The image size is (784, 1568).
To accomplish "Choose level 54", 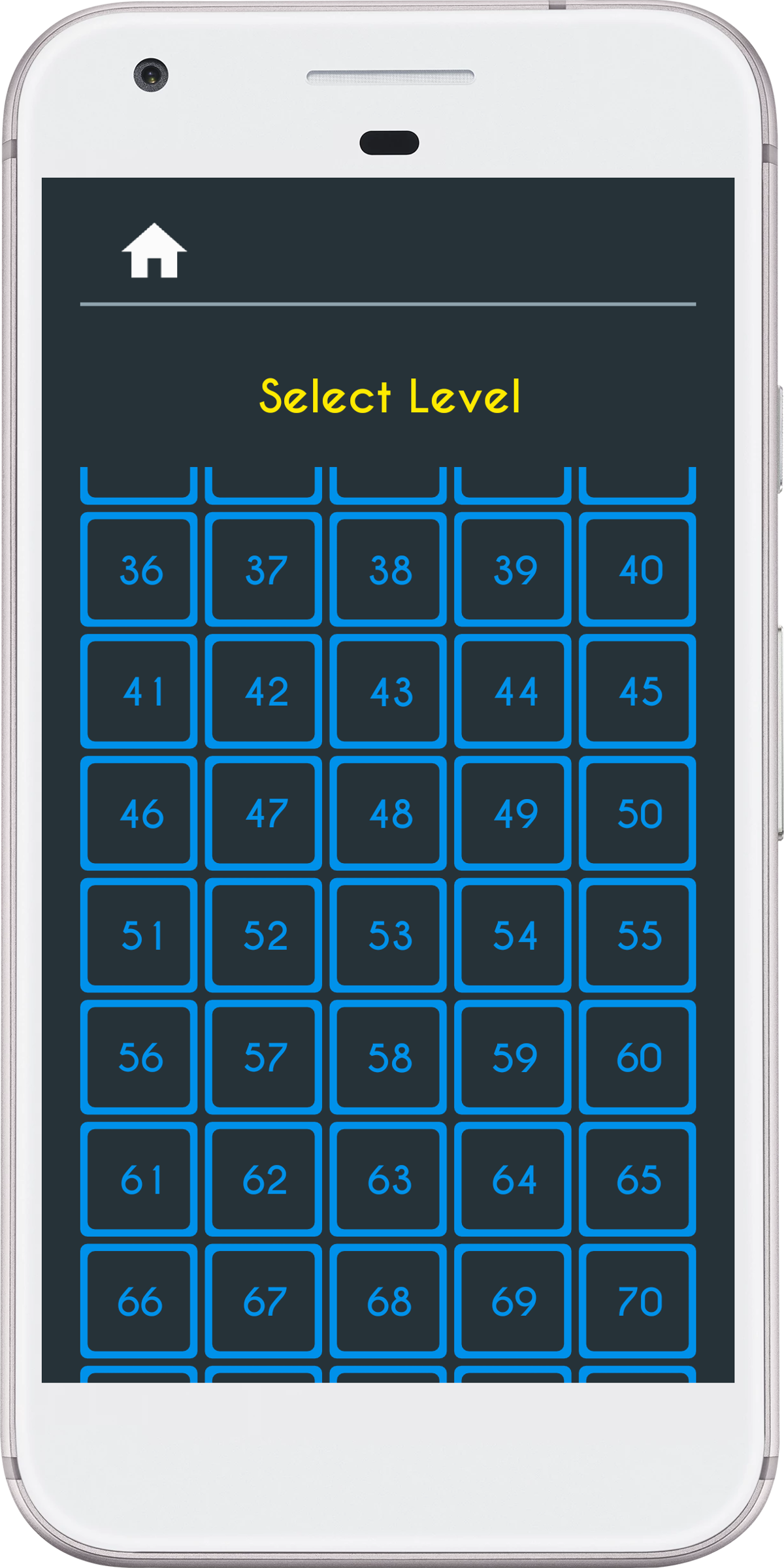I will (x=513, y=935).
